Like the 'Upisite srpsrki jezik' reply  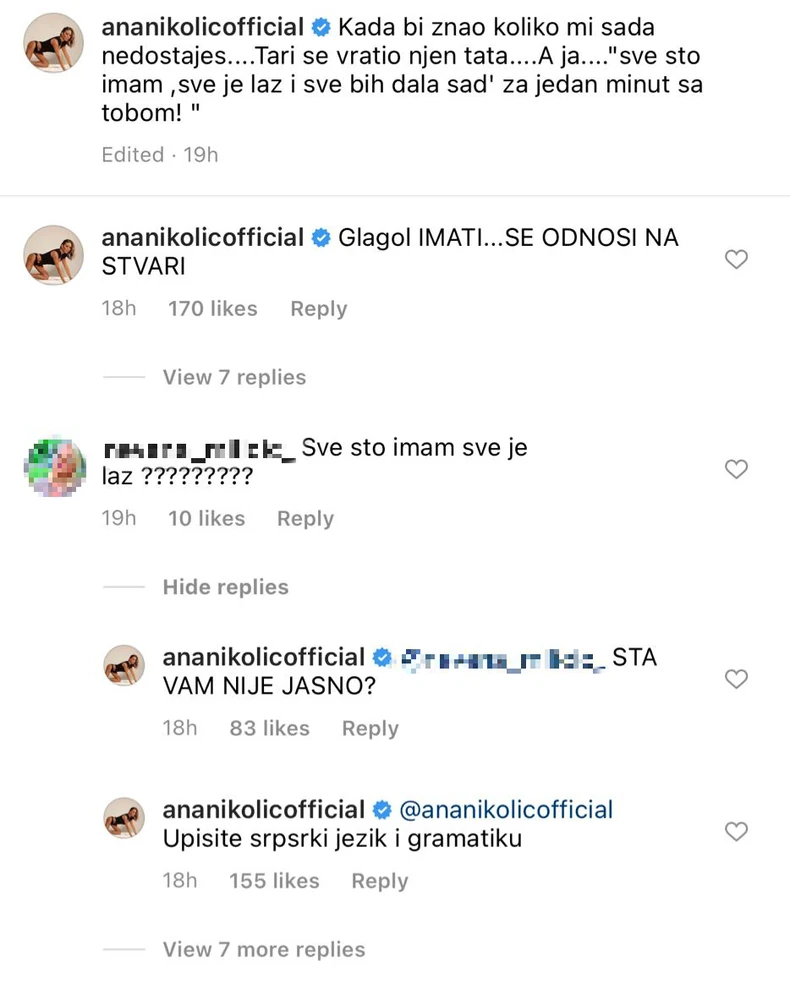coord(736,831)
